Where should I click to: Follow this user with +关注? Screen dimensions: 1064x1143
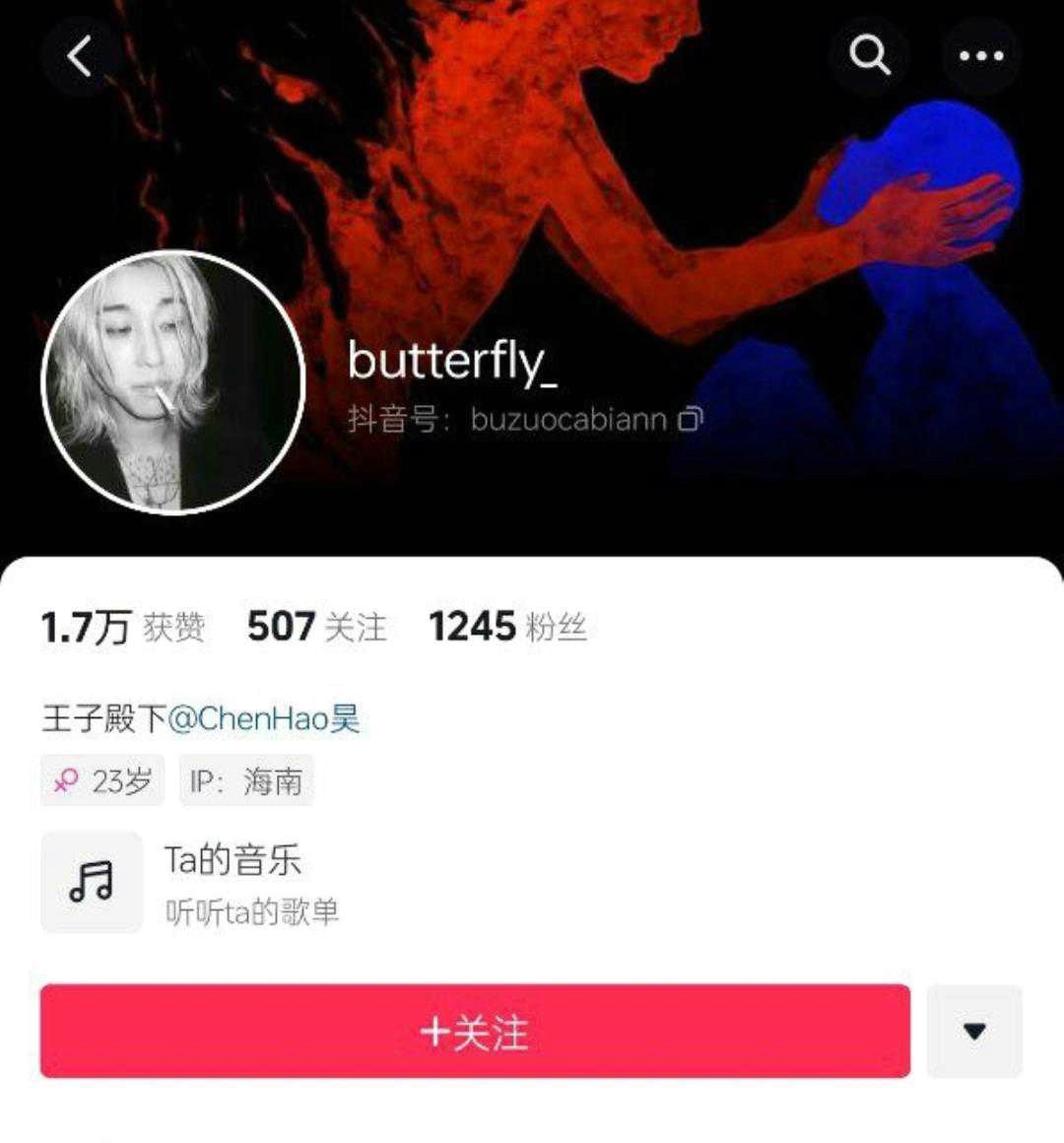(475, 1032)
